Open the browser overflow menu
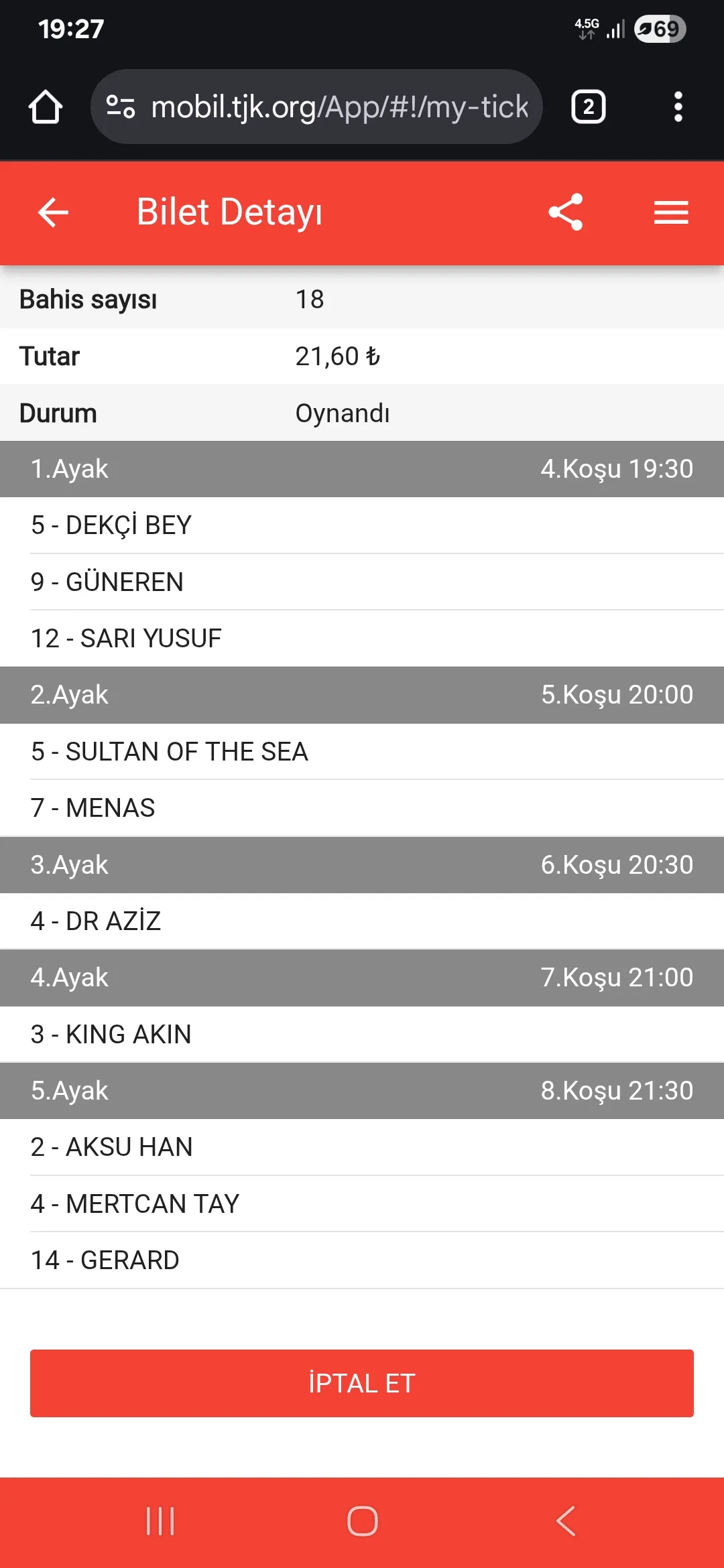Viewport: 724px width, 1568px height. click(678, 107)
